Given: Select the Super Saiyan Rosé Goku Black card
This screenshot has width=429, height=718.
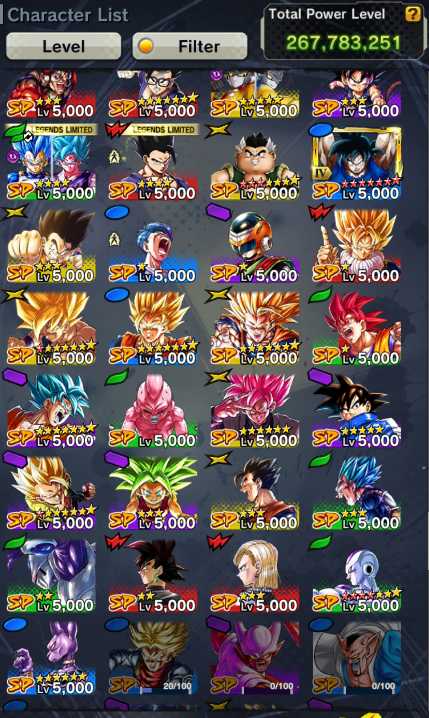Looking at the screenshot, I should (255, 411).
